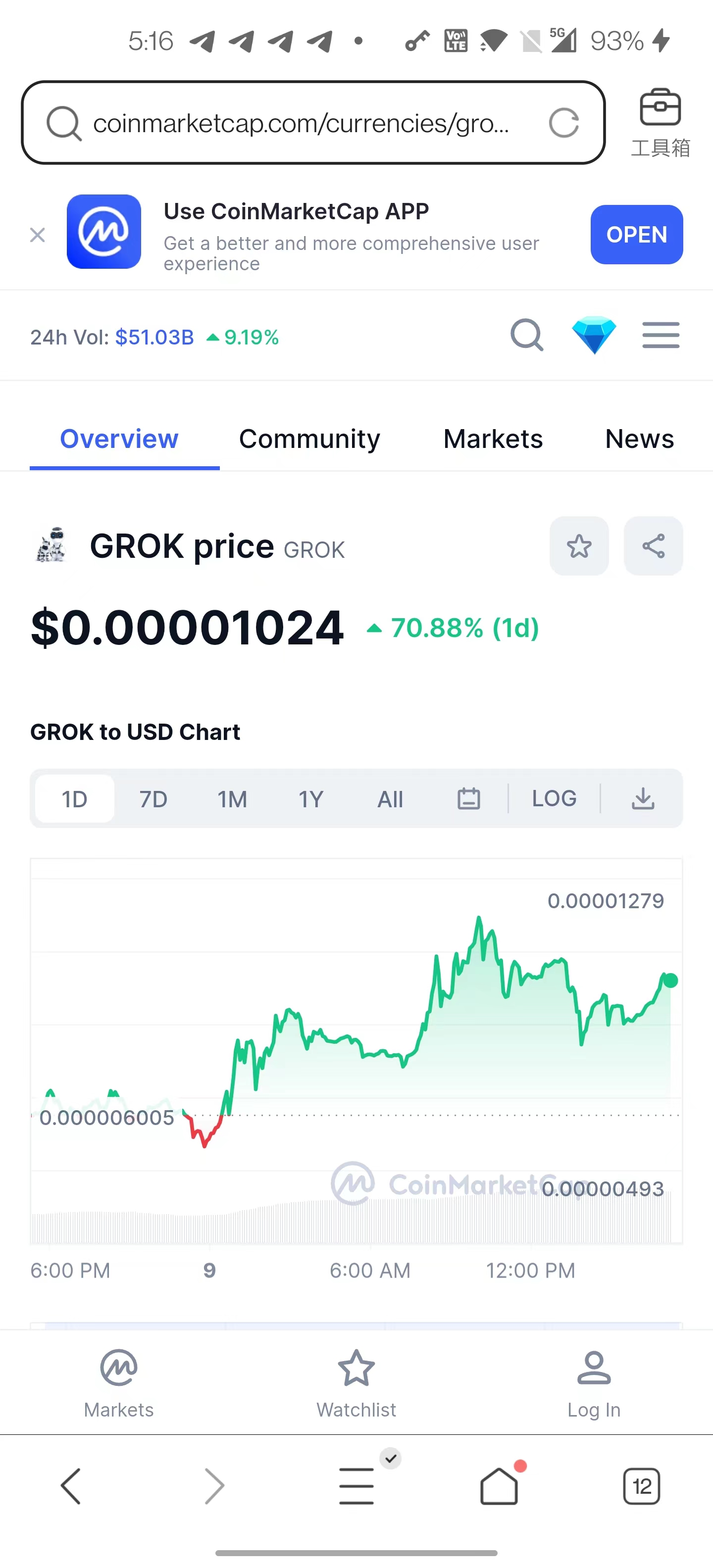Tap the blue diamond icon
The width and height of the screenshot is (713, 1568).
[x=594, y=336]
